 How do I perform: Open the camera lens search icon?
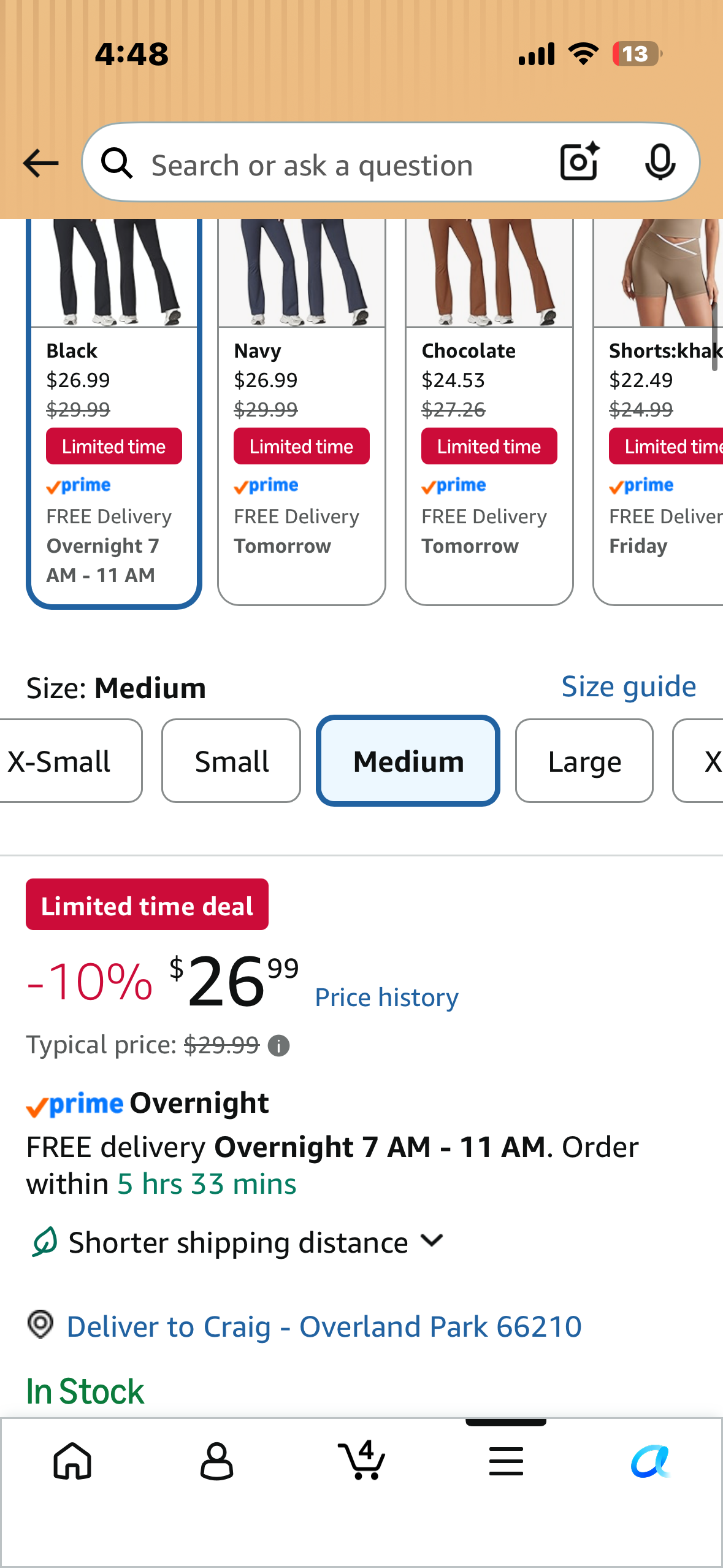[580, 162]
